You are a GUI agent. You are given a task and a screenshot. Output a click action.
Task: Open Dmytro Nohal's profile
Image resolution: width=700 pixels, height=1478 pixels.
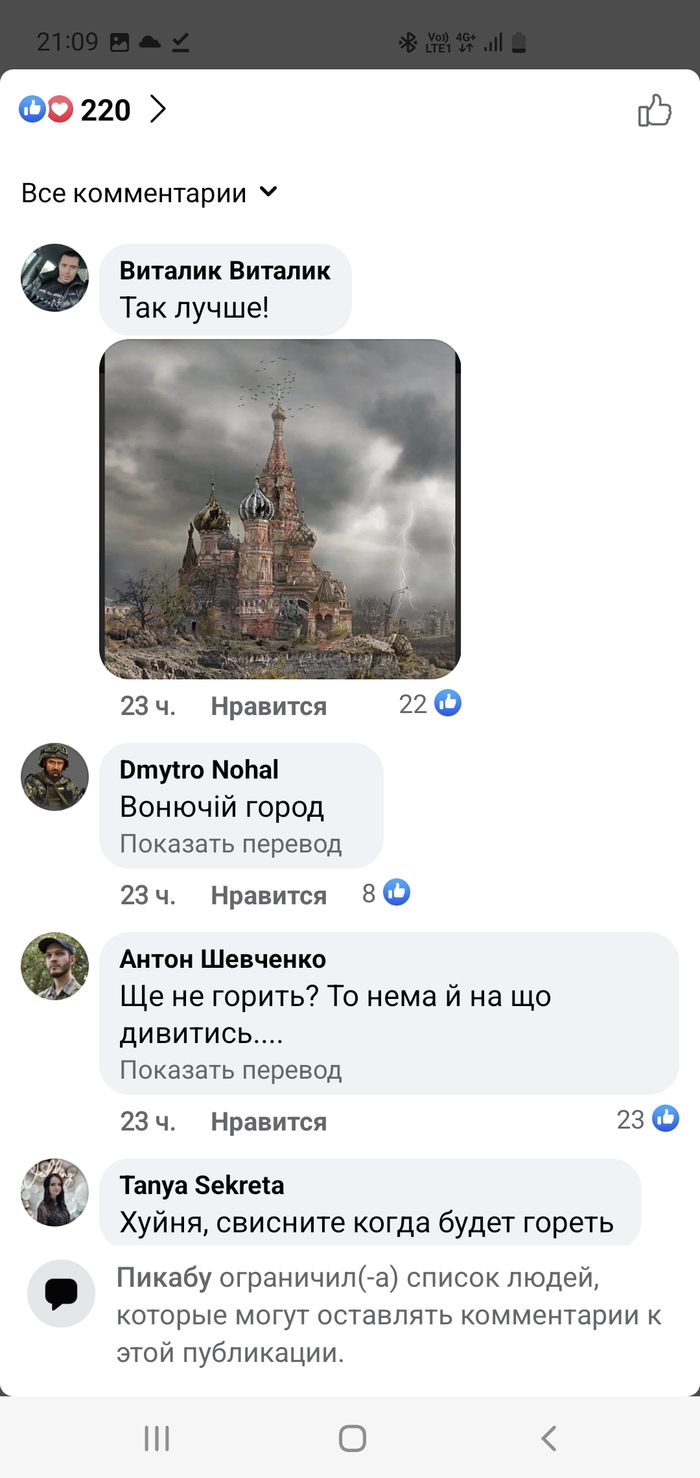[x=199, y=770]
